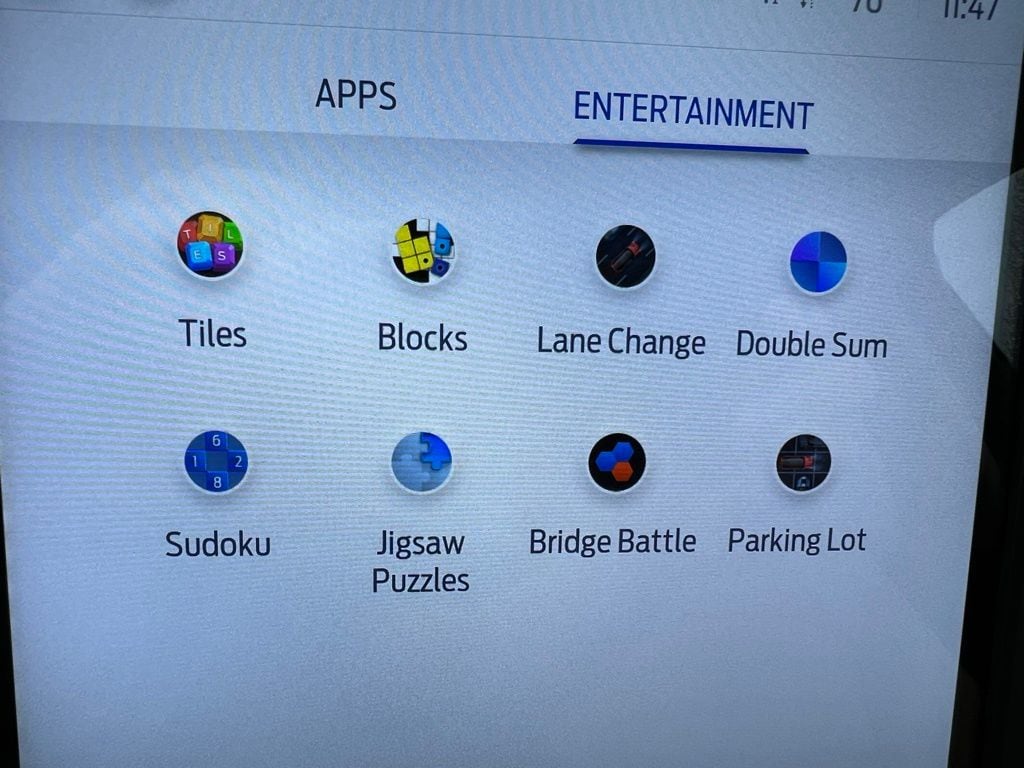Image resolution: width=1024 pixels, height=768 pixels.
Task: Open Double Sum
Action: [818, 262]
